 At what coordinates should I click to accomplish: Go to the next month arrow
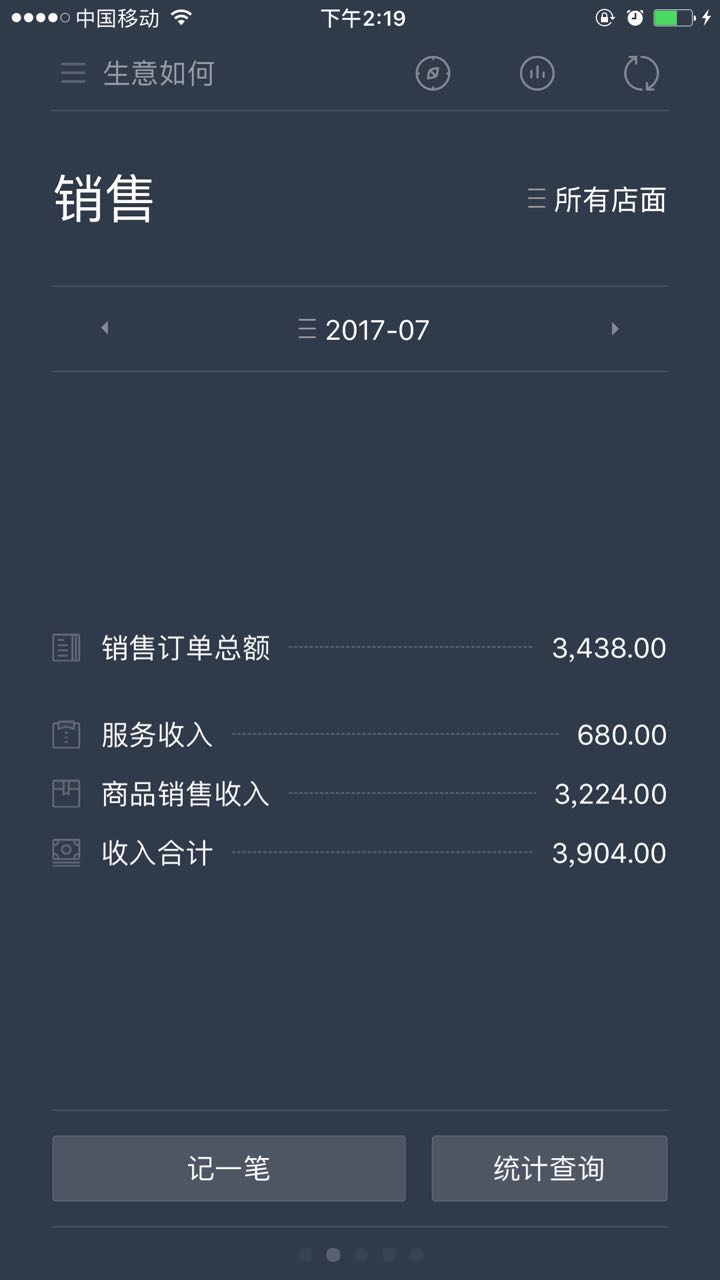coord(615,328)
